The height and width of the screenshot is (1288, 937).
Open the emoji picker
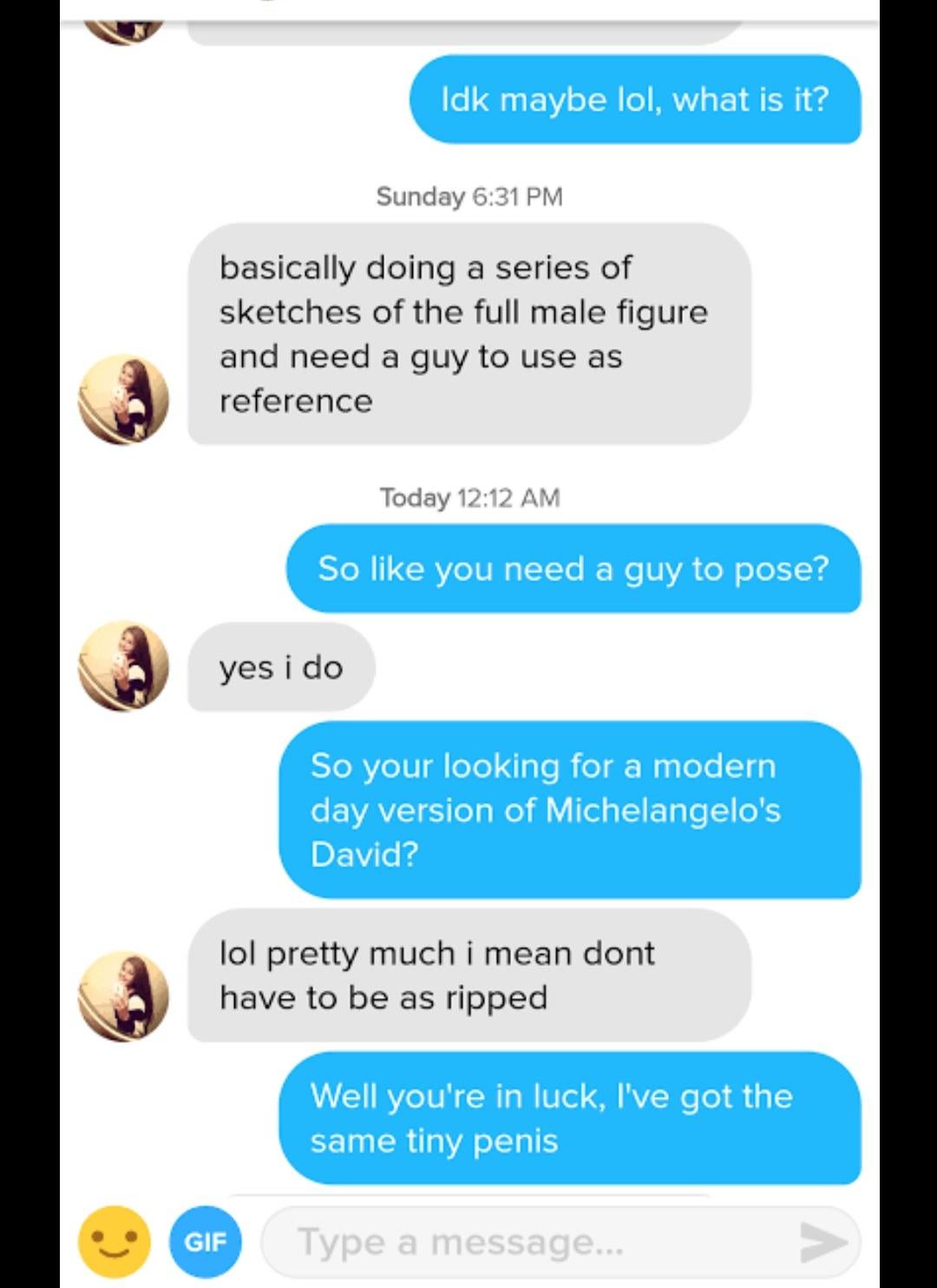[114, 1241]
